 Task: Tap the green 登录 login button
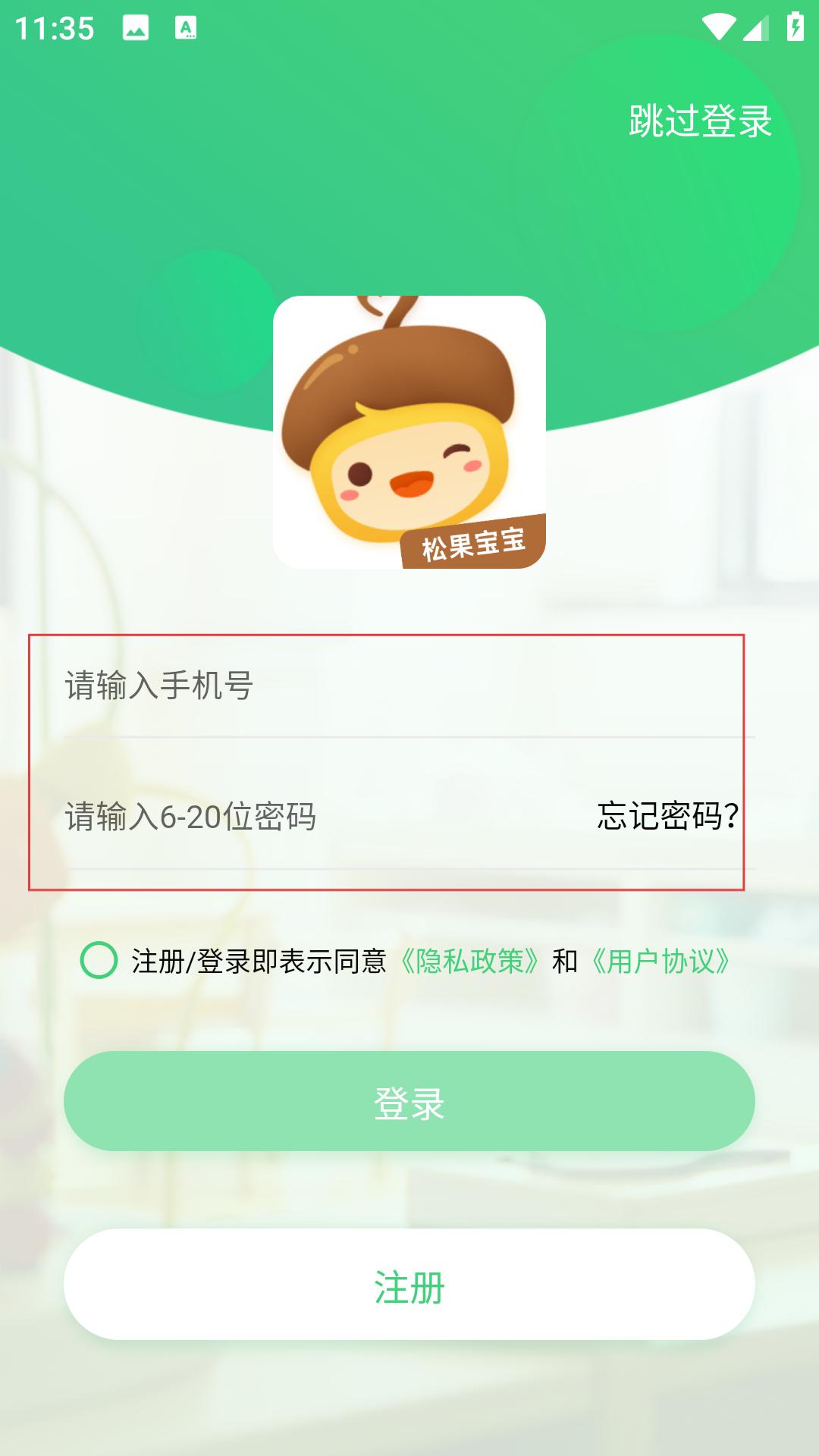[409, 1101]
